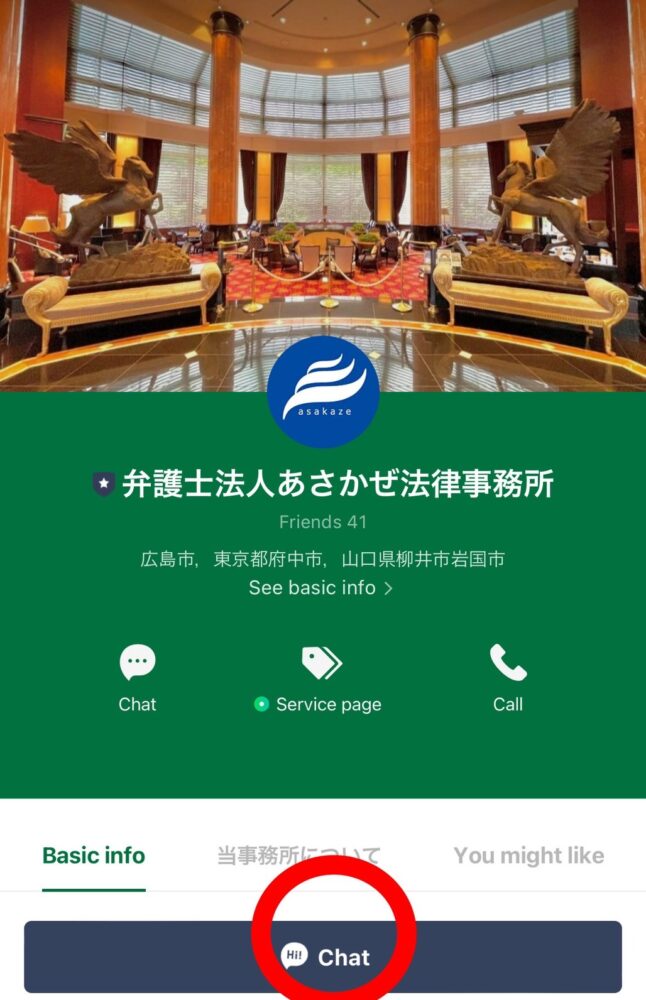Tap the dark Chat button at bottom
Viewport: 646px width, 1000px height.
(x=323, y=957)
